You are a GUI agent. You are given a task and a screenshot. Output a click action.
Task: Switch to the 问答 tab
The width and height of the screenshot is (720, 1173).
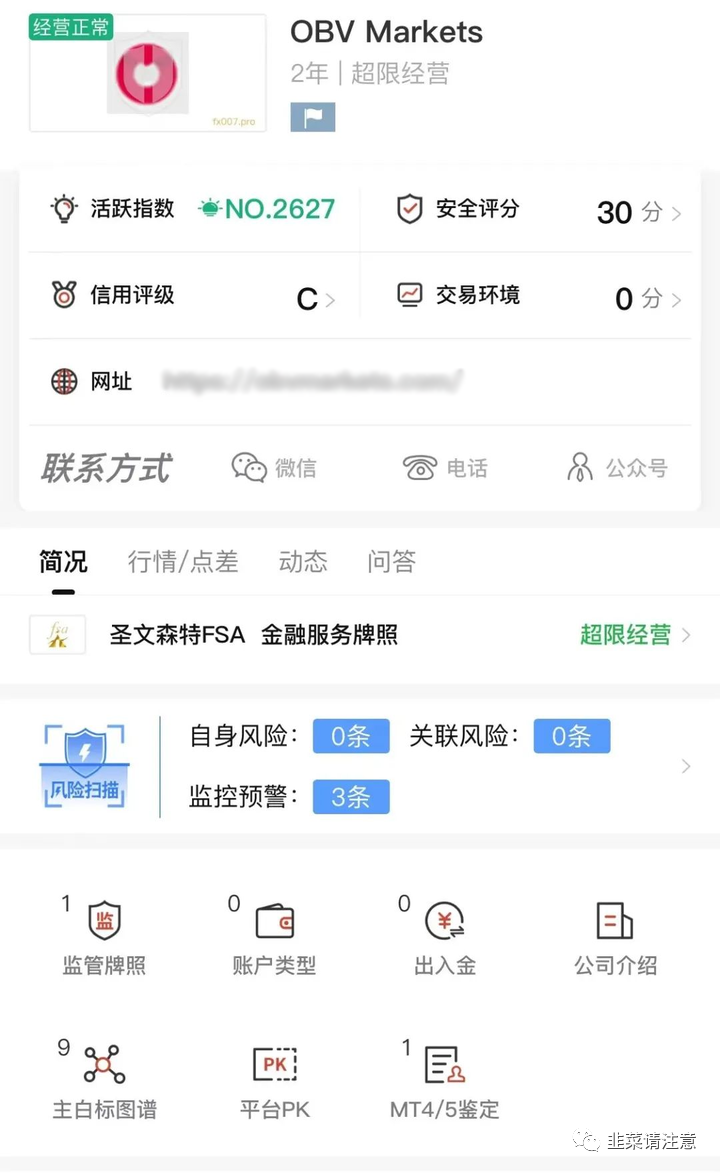(391, 561)
